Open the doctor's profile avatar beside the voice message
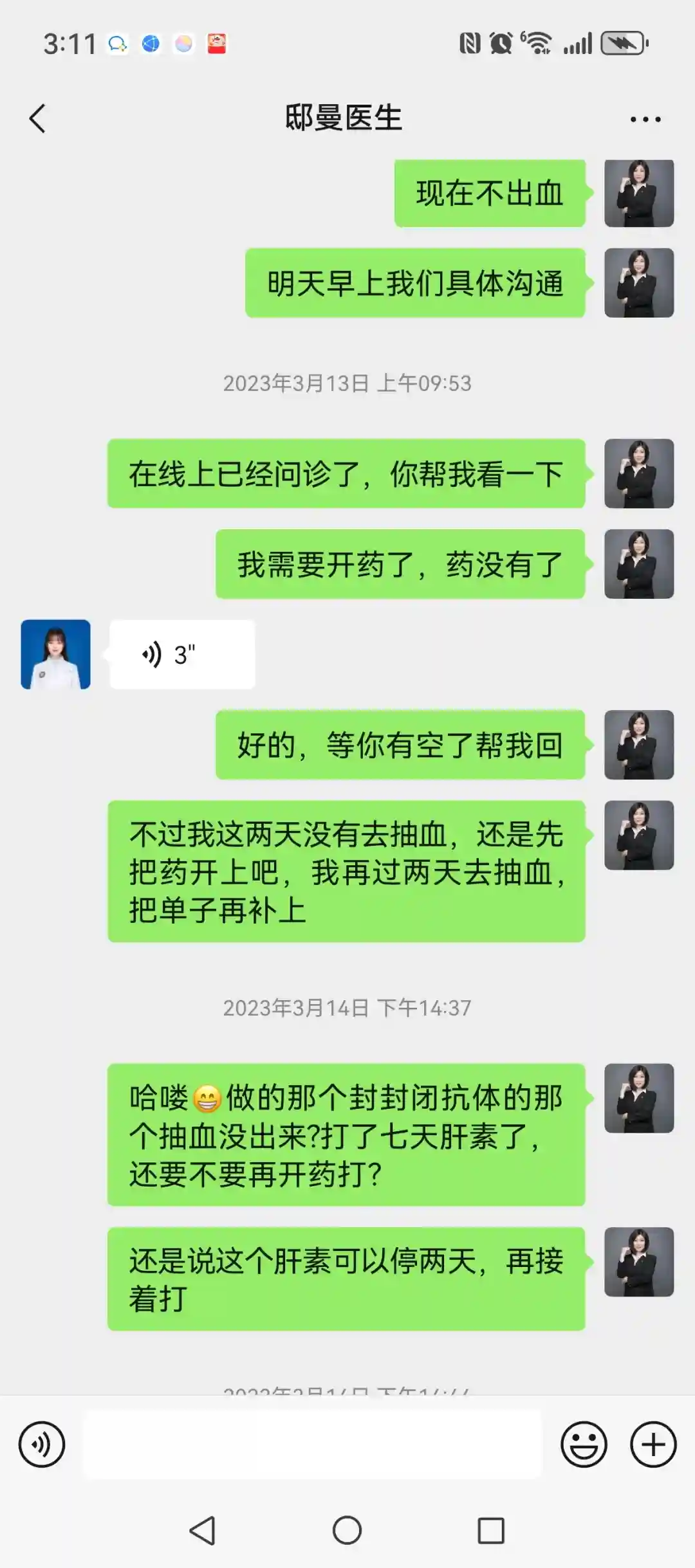The width and height of the screenshot is (695, 1568). [x=56, y=655]
